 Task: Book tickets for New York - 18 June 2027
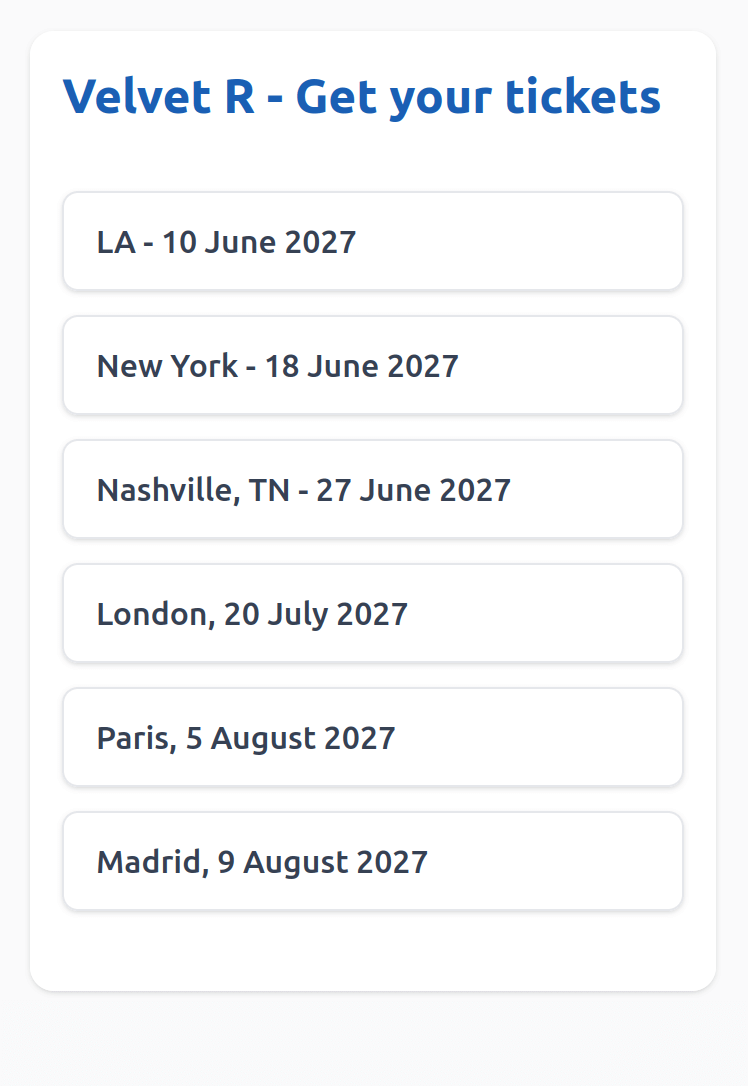373,365
